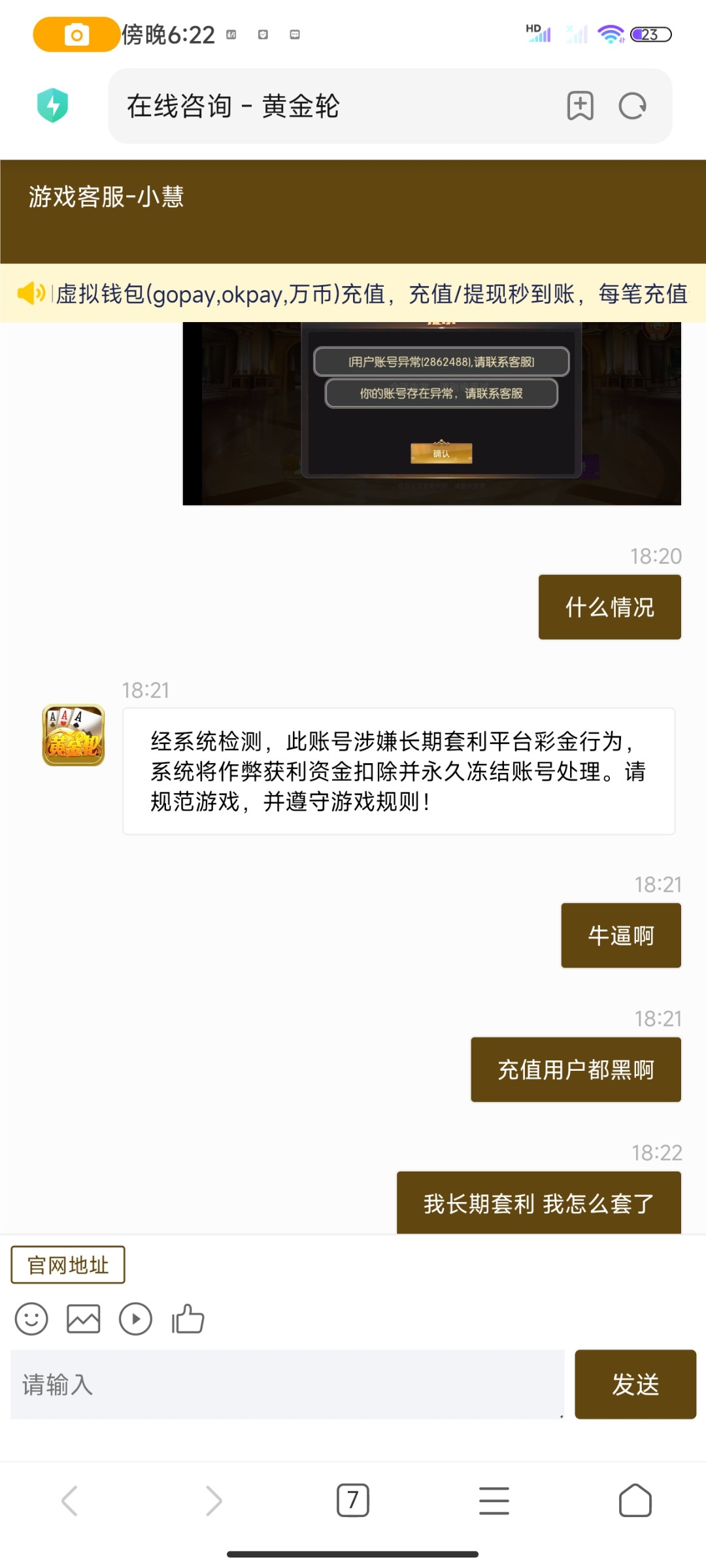Screen dimensions: 706x1568
Task: Go to the browser home page
Action: [x=635, y=1500]
